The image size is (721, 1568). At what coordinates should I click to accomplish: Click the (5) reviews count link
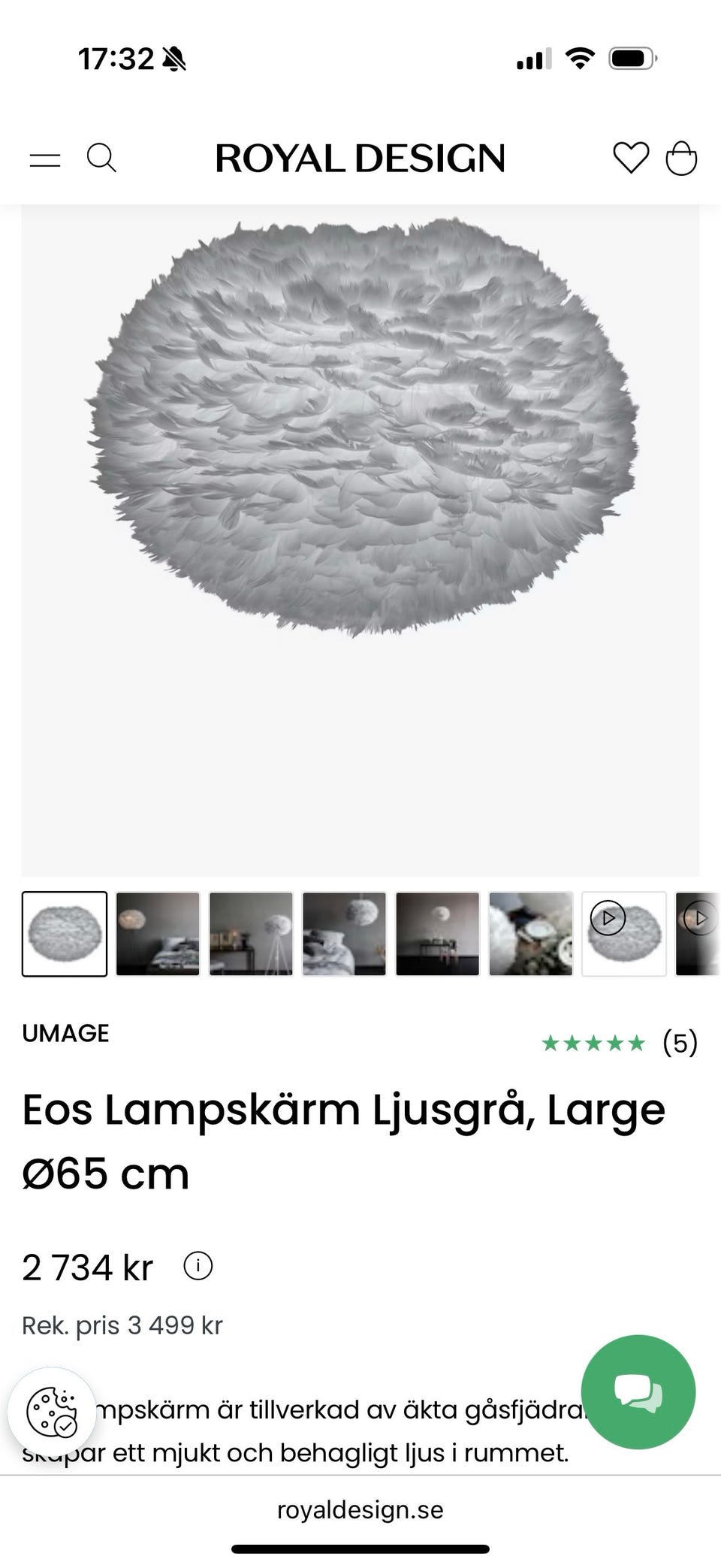680,1044
